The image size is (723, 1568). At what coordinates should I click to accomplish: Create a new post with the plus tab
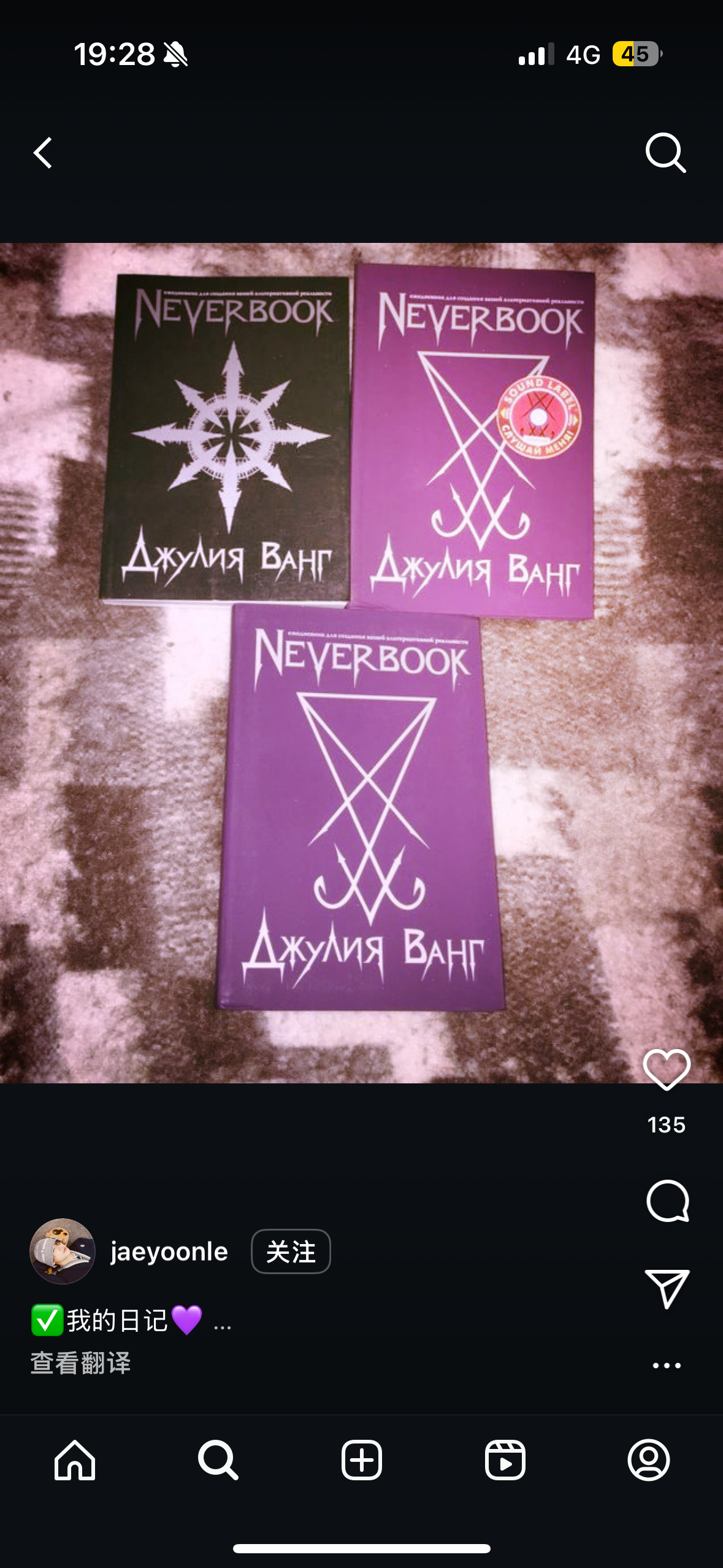tap(362, 1460)
